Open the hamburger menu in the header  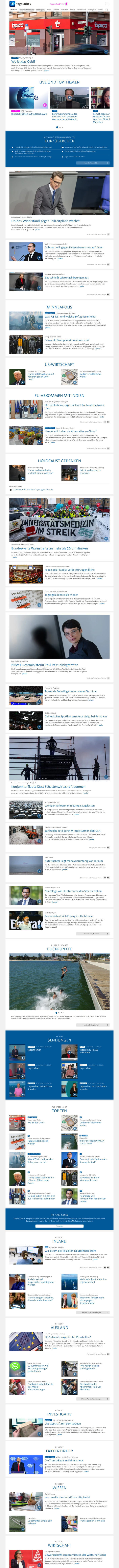pyautogui.click(x=107, y=4)
